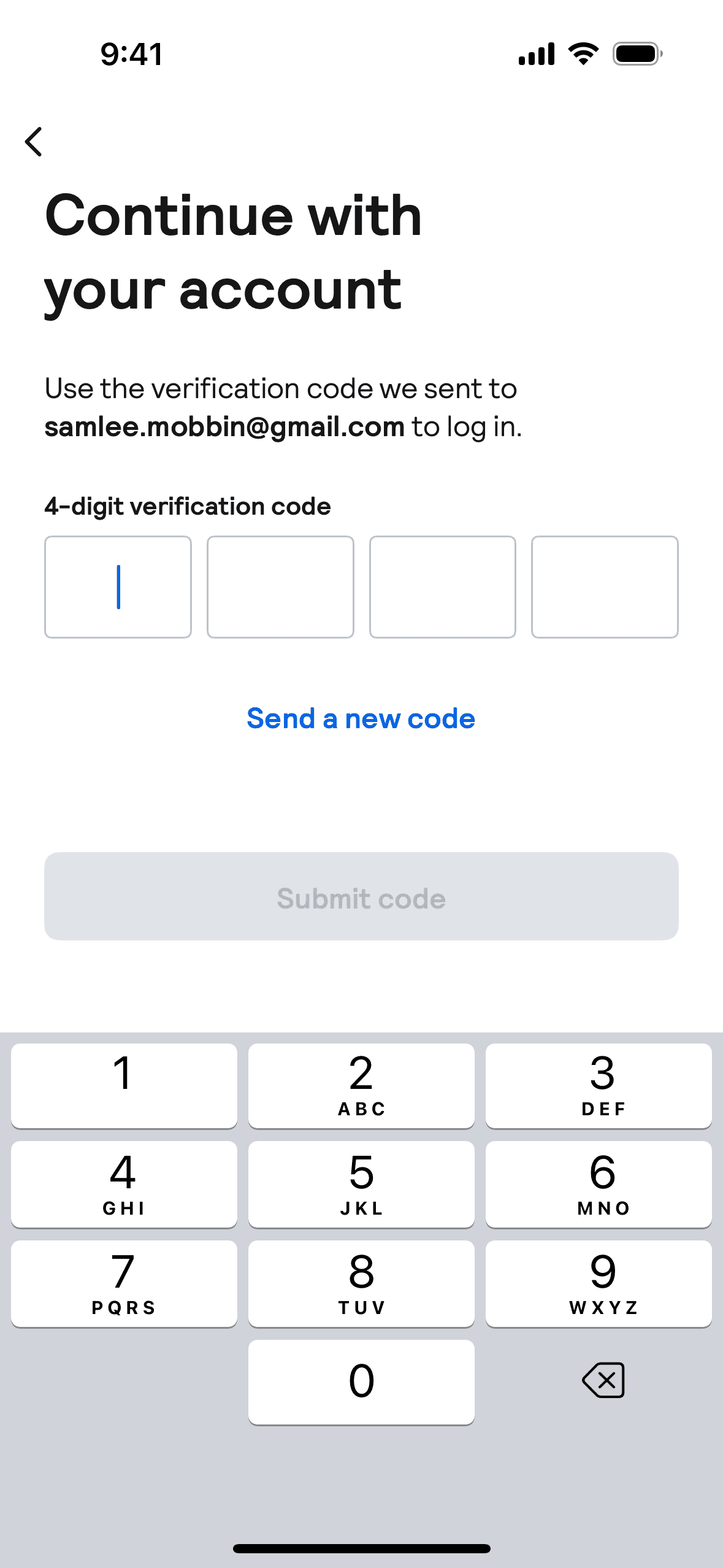Enter digit 1 on the keypad
The height and width of the screenshot is (1568, 723).
click(x=124, y=1085)
